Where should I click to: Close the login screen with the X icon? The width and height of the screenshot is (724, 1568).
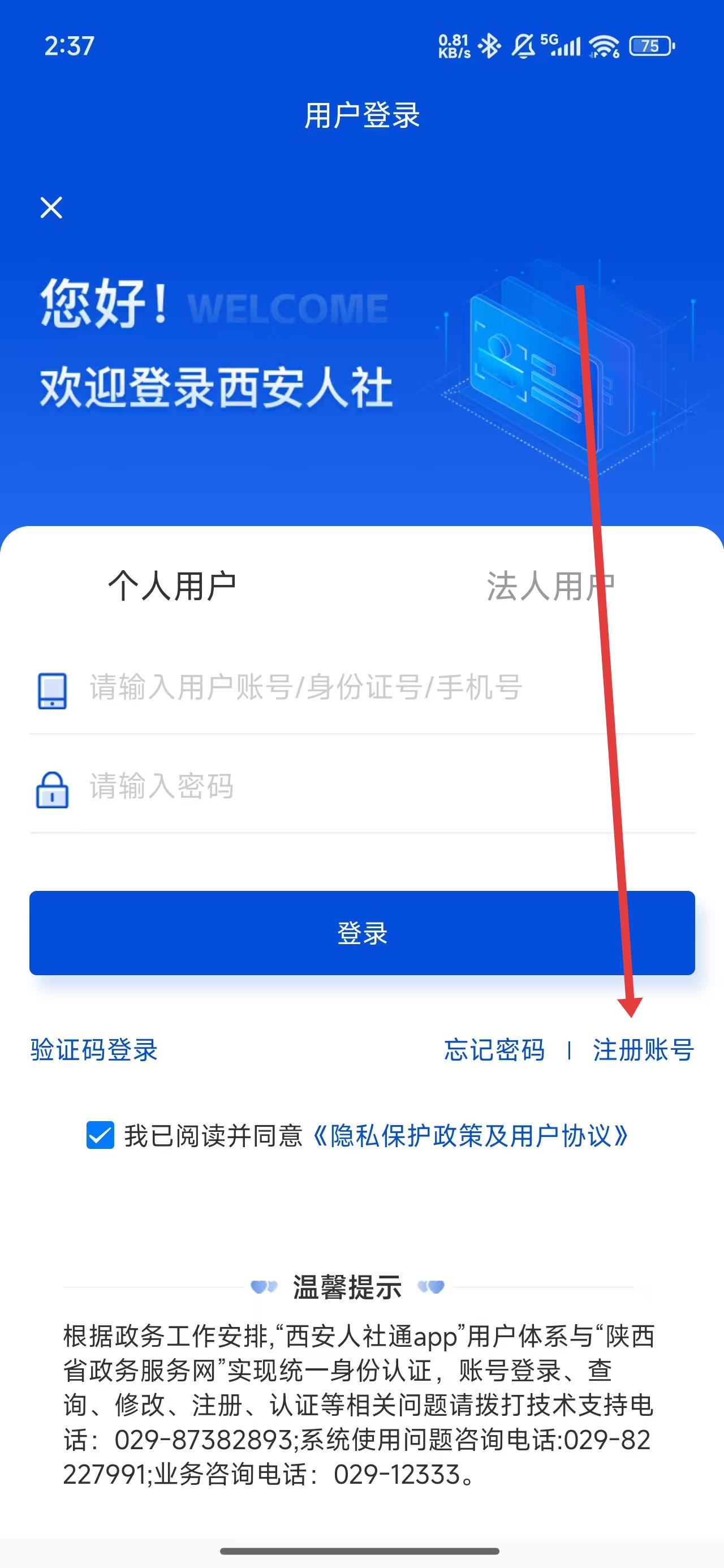pos(51,208)
